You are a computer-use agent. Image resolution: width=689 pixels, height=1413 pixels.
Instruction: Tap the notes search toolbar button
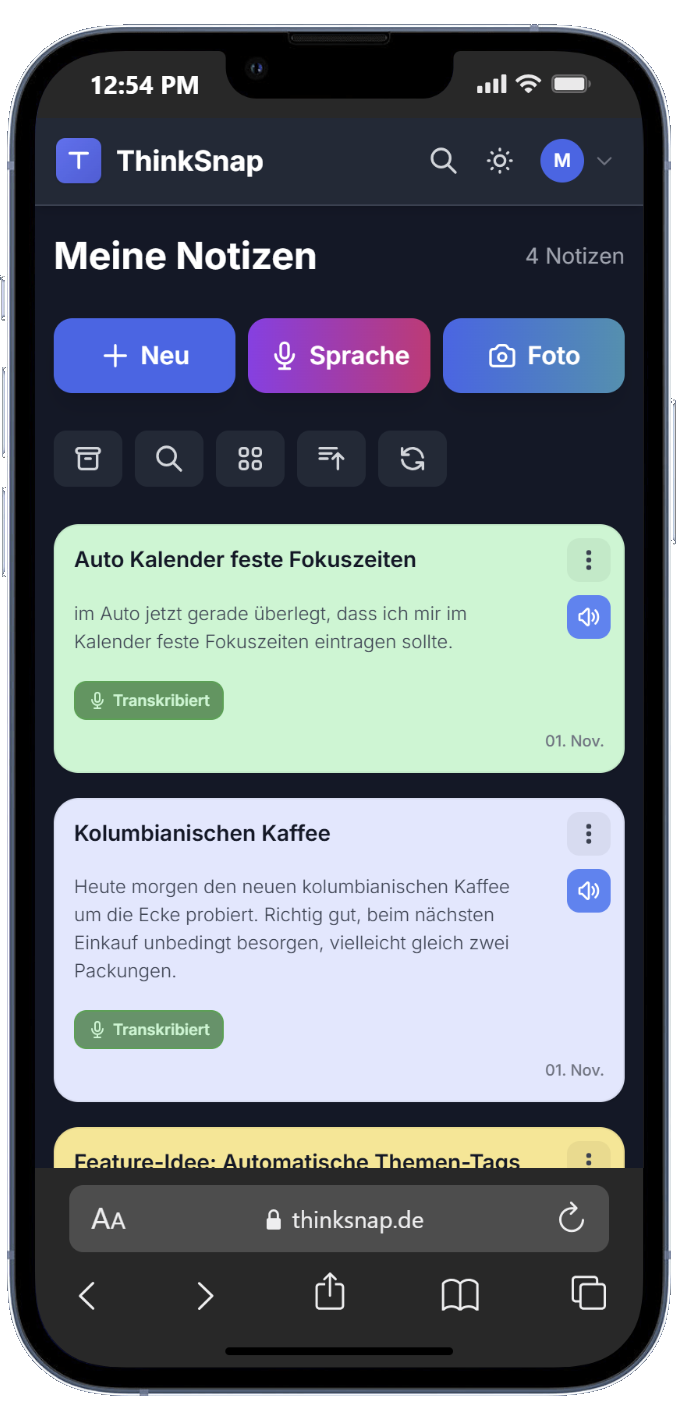169,459
